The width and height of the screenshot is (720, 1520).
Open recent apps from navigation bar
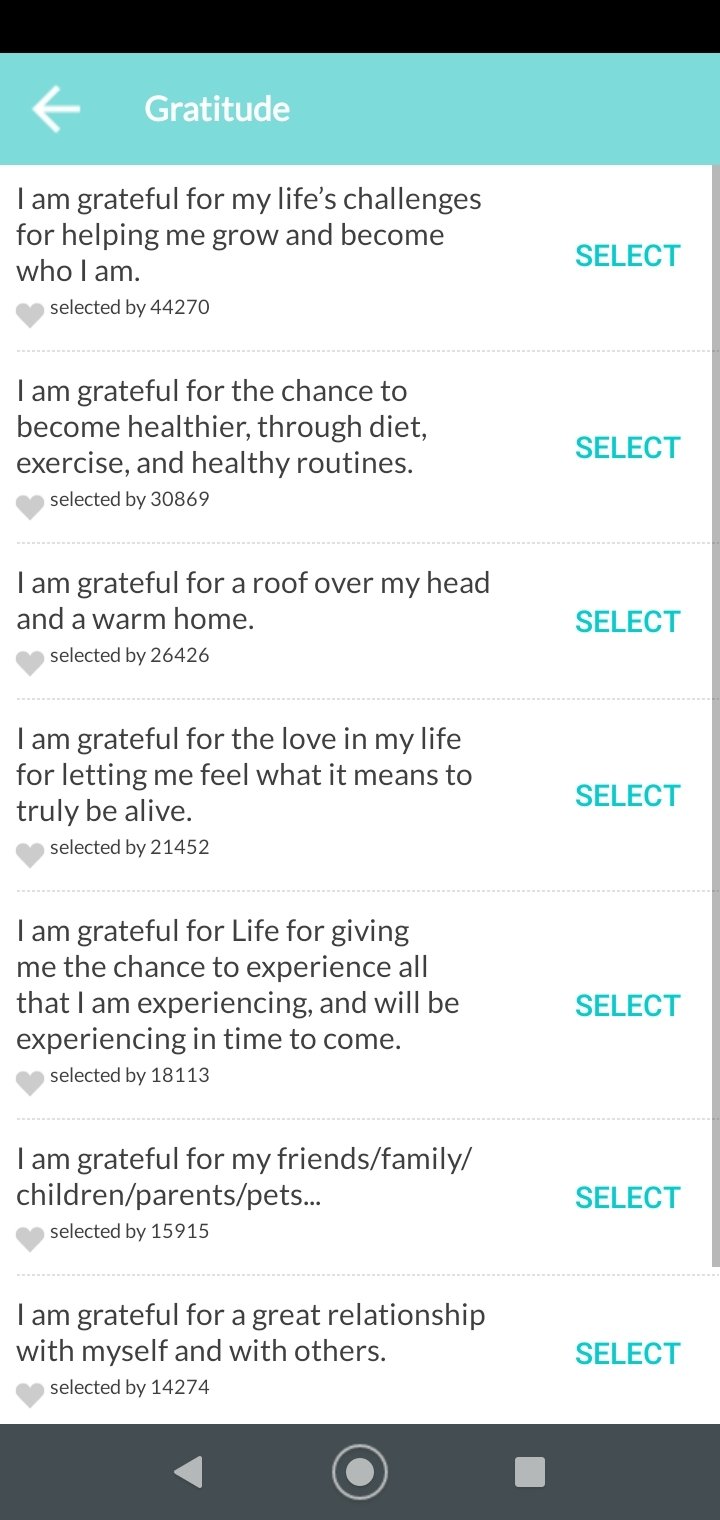coord(529,1472)
